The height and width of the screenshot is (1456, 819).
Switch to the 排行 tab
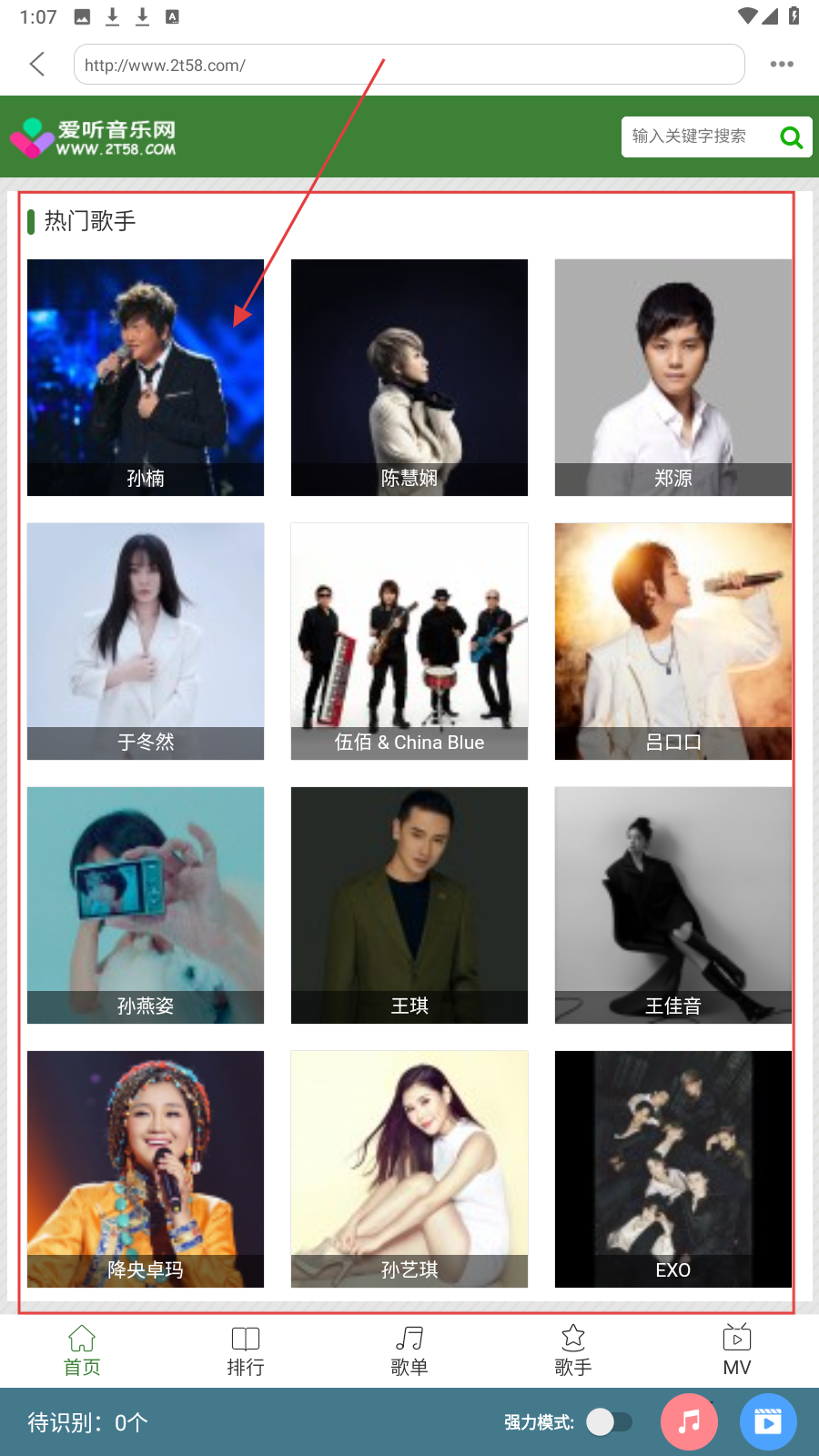click(246, 1351)
